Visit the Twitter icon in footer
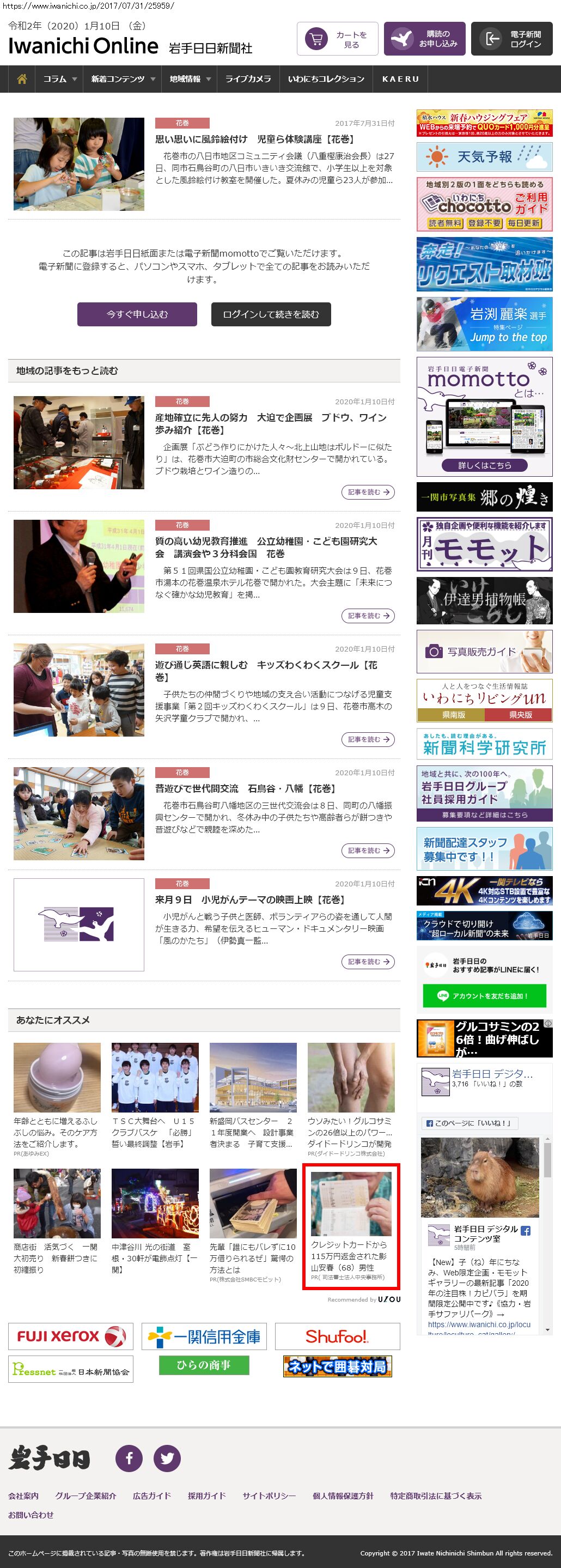The height and width of the screenshot is (1568, 561). [x=167, y=1458]
